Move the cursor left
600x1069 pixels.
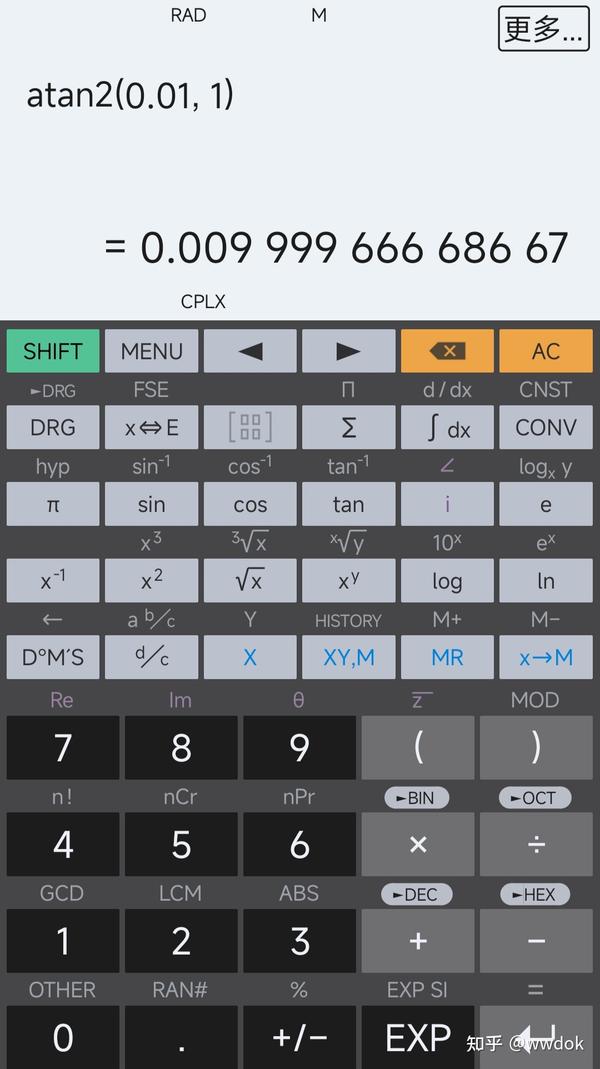(250, 351)
